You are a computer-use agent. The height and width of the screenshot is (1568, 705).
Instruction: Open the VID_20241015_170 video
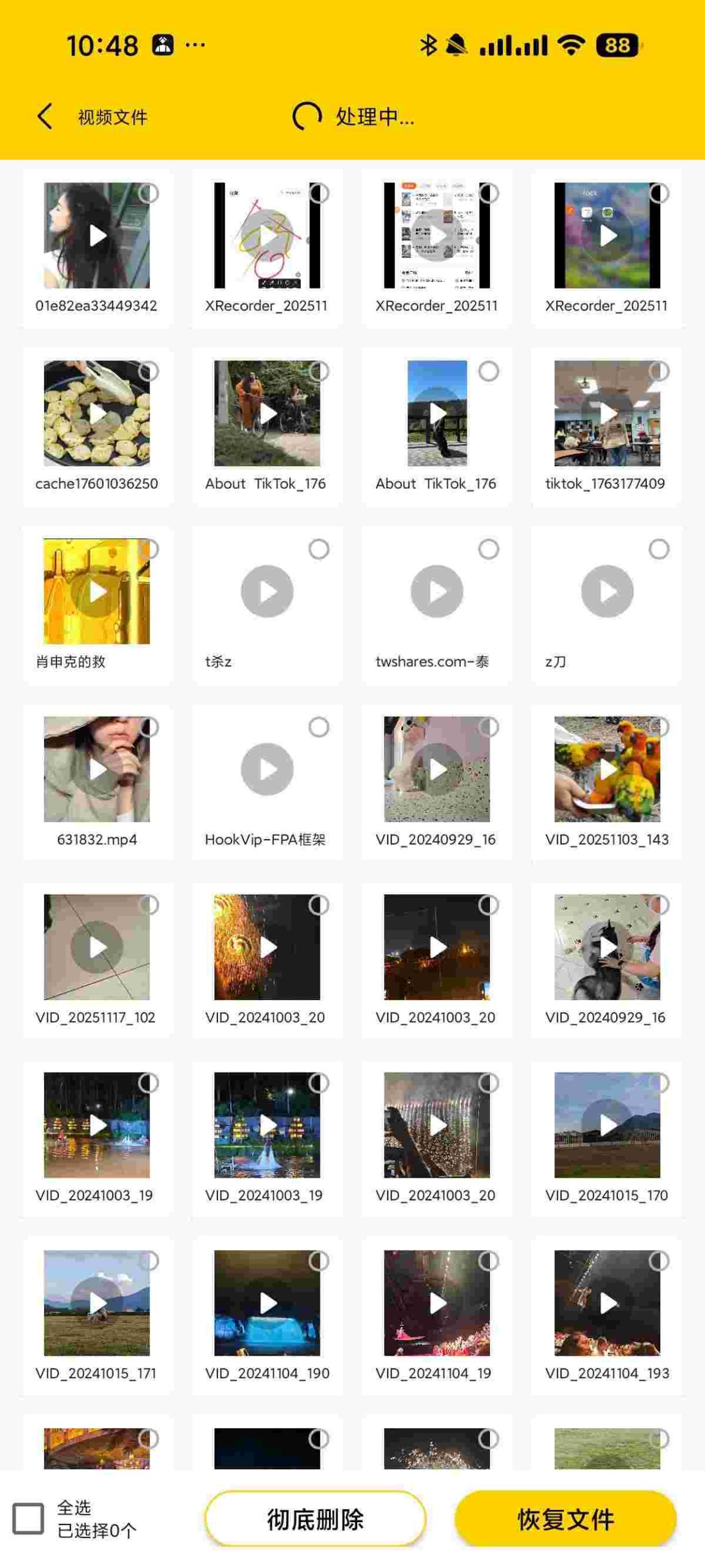click(x=607, y=1125)
